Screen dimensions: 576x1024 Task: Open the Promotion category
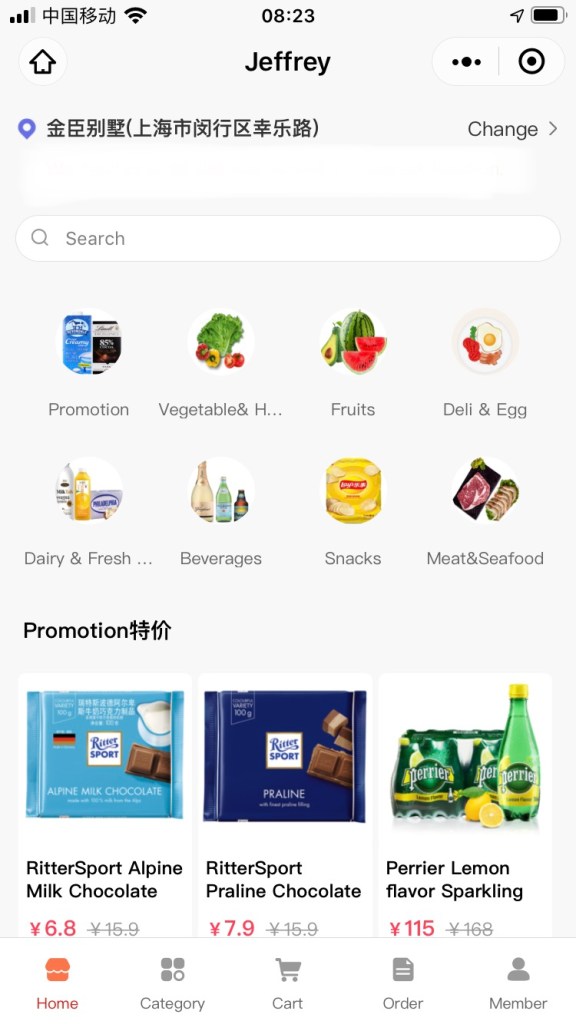point(89,364)
